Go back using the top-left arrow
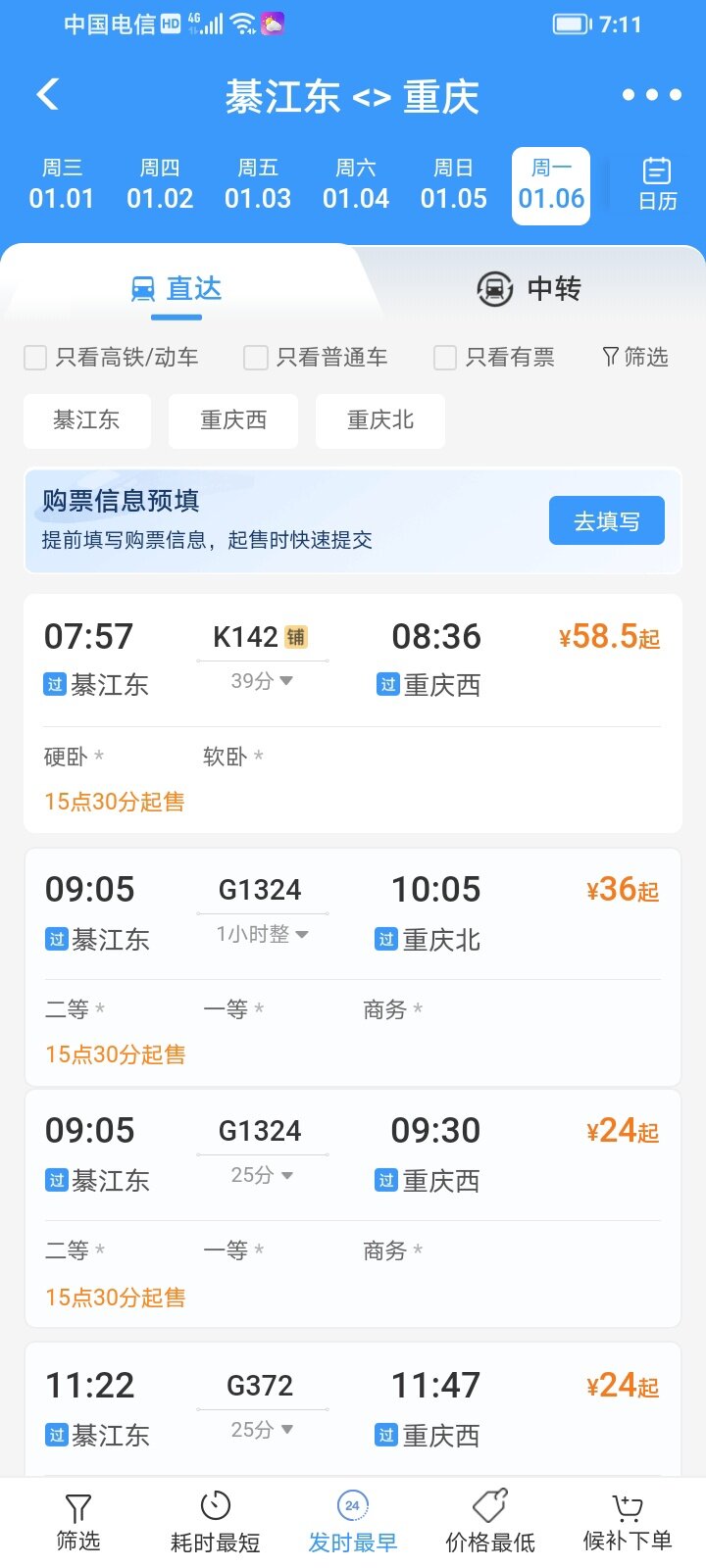 [48, 95]
